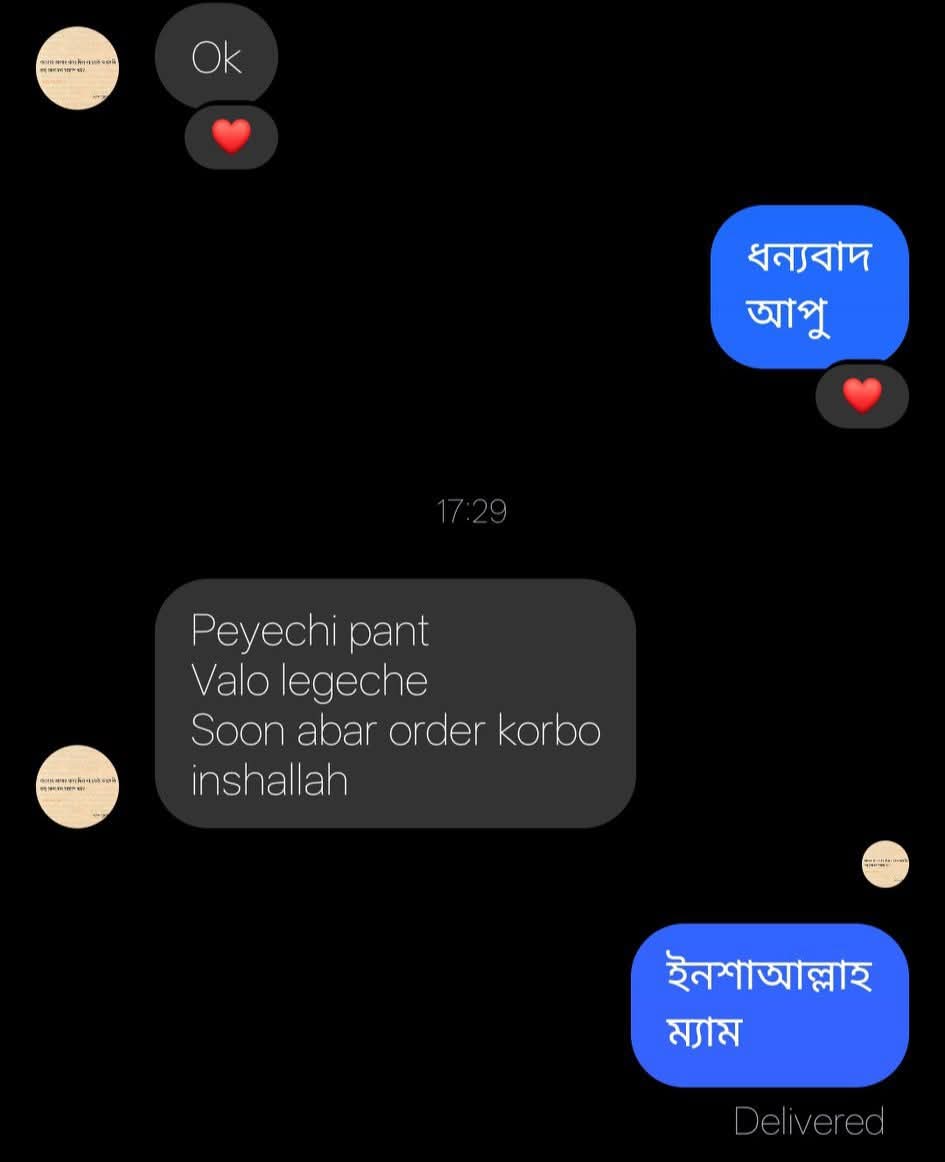This screenshot has width=945, height=1162.
Task: Click the small seen-indicator avatar above ইনশাআল্লাহ bubble
Action: 884,863
